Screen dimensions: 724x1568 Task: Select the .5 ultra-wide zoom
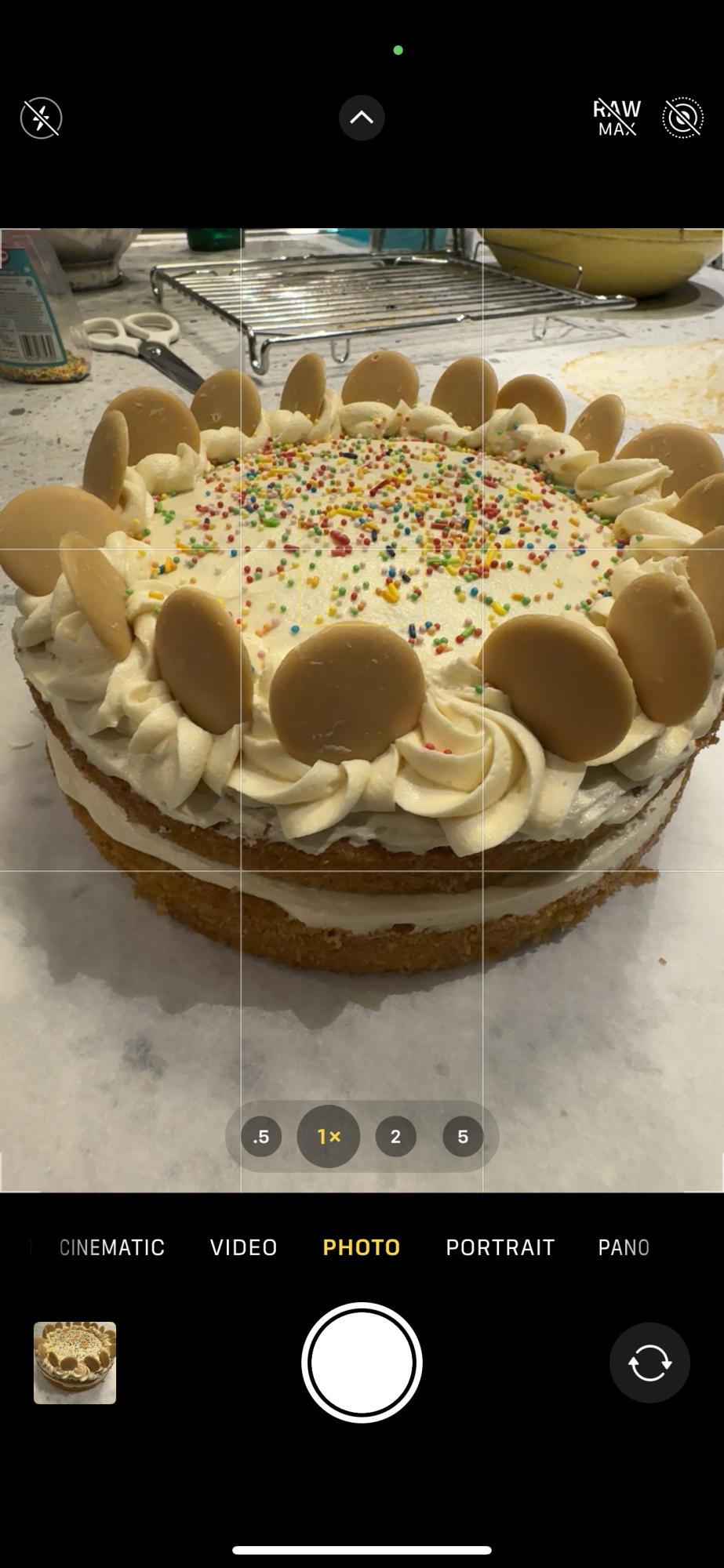261,1137
